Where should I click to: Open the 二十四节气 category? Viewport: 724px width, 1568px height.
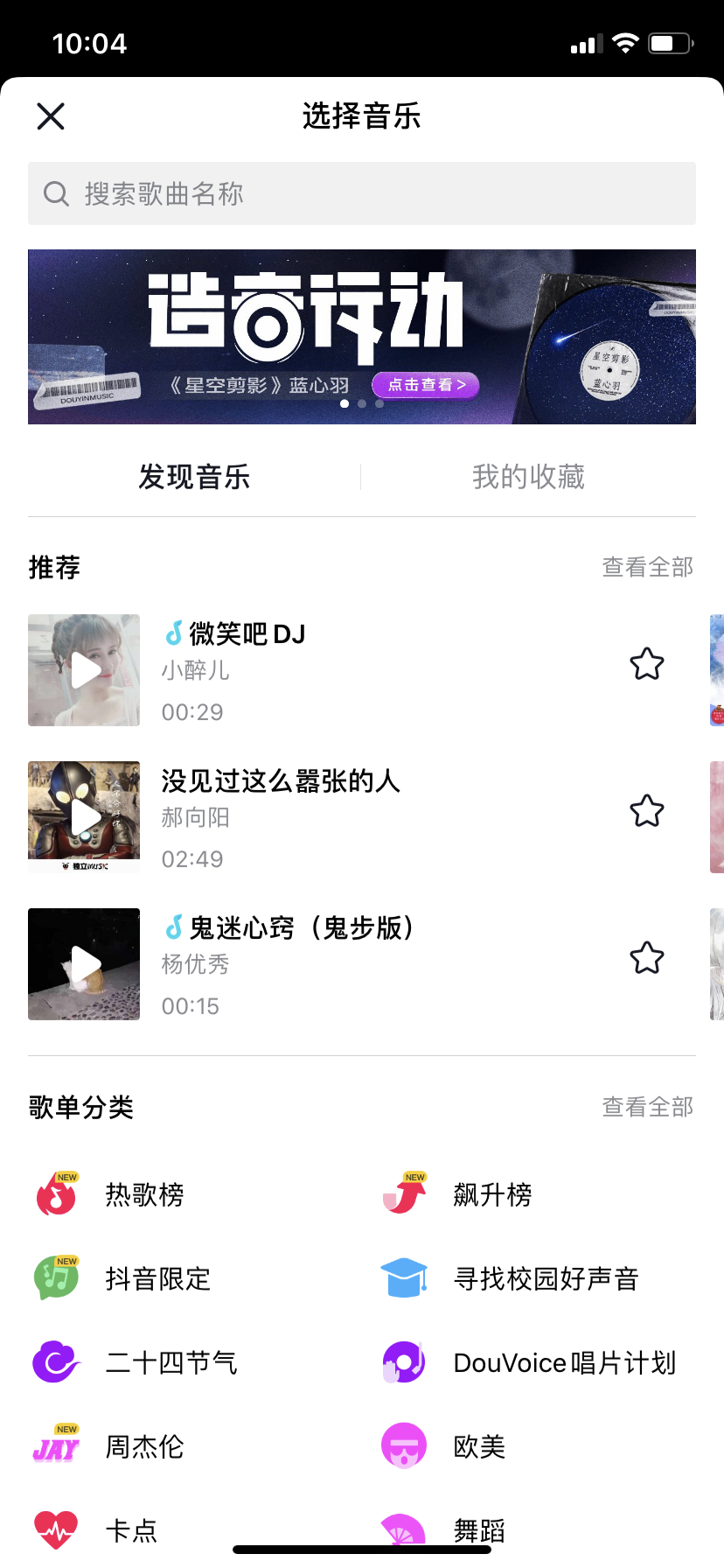[136, 1362]
